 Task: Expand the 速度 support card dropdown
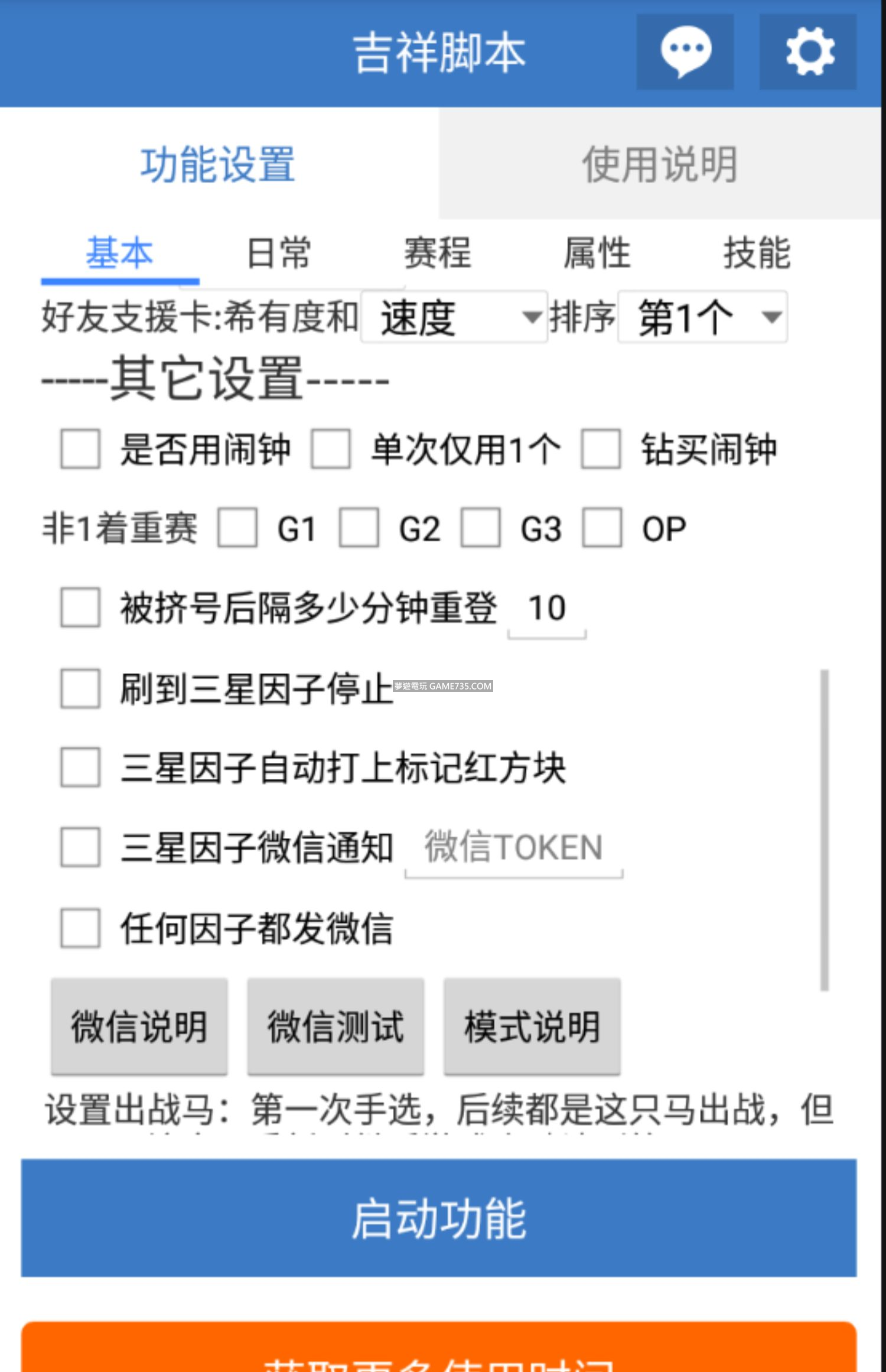(454, 317)
